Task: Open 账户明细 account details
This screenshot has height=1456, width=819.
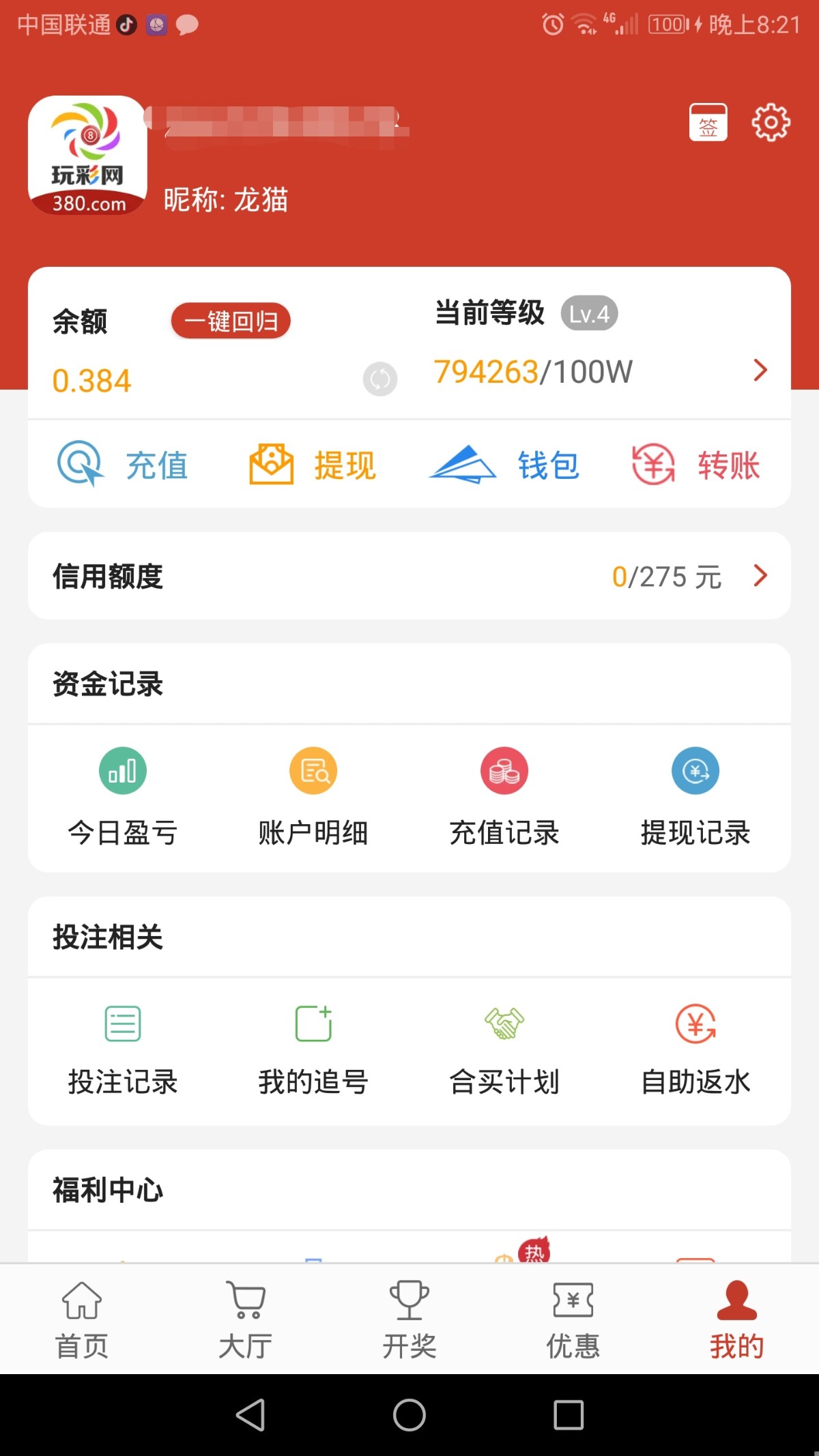Action: [x=313, y=796]
